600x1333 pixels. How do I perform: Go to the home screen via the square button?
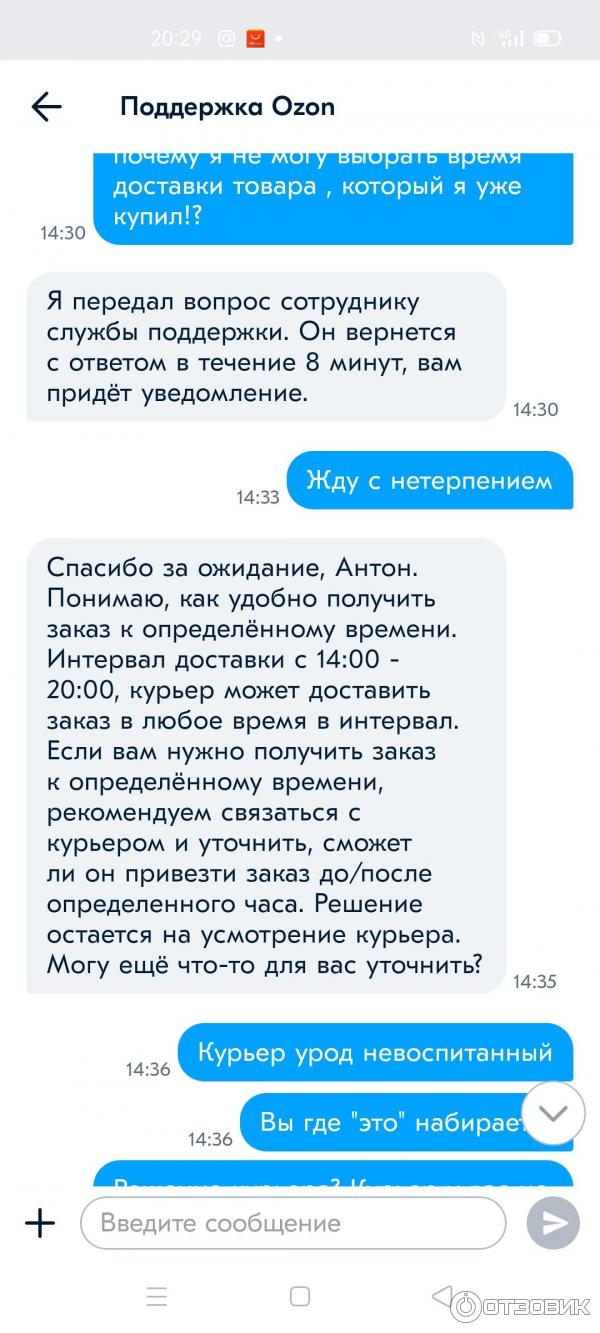300,1297
